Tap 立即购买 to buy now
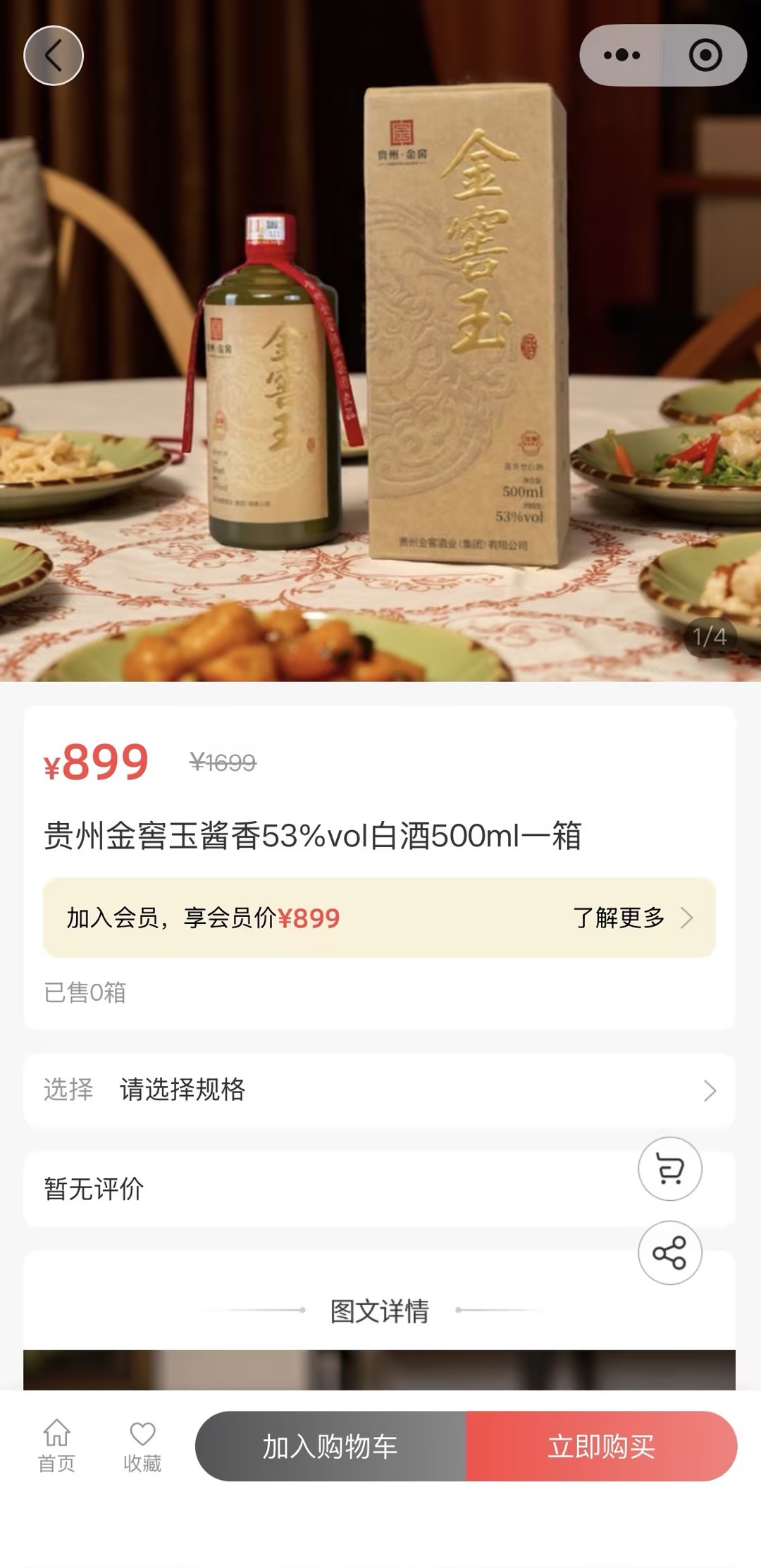The height and width of the screenshot is (1568, 761). pyautogui.click(x=601, y=1446)
